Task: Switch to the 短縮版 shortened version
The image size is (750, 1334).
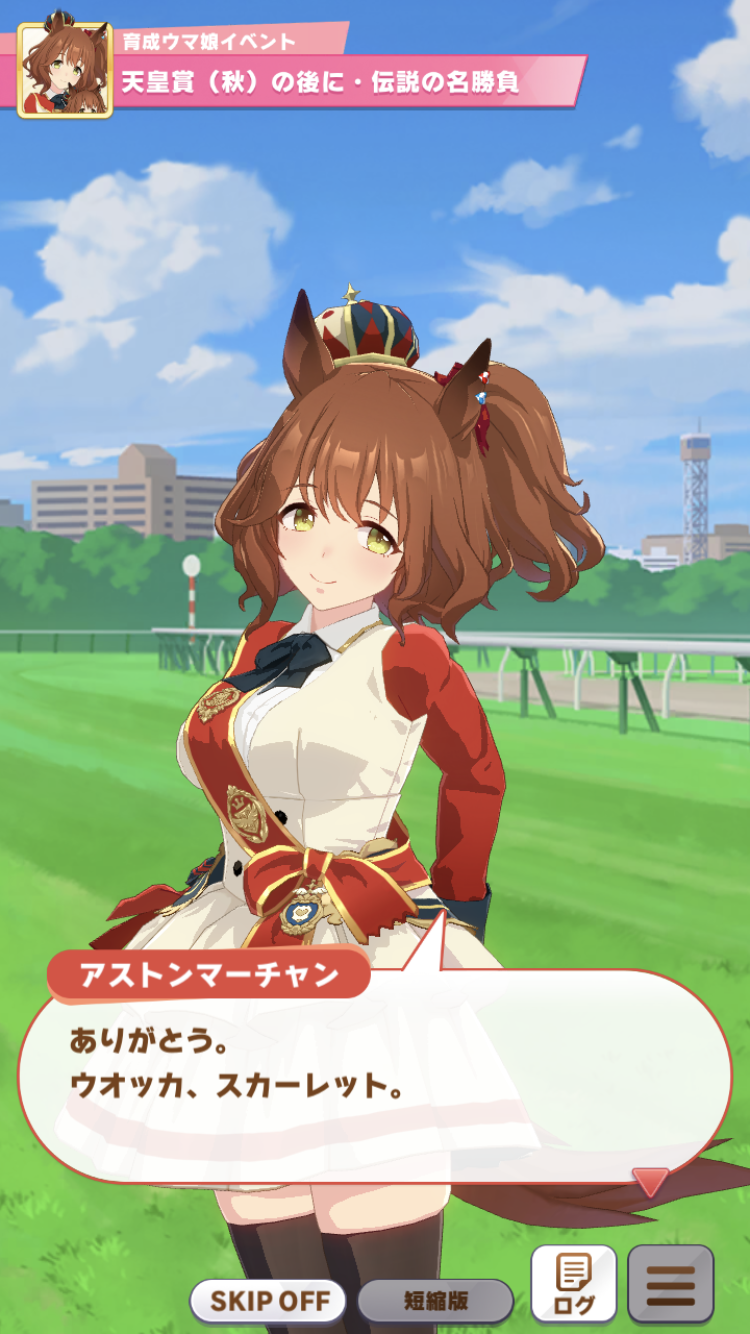Action: [436, 1301]
